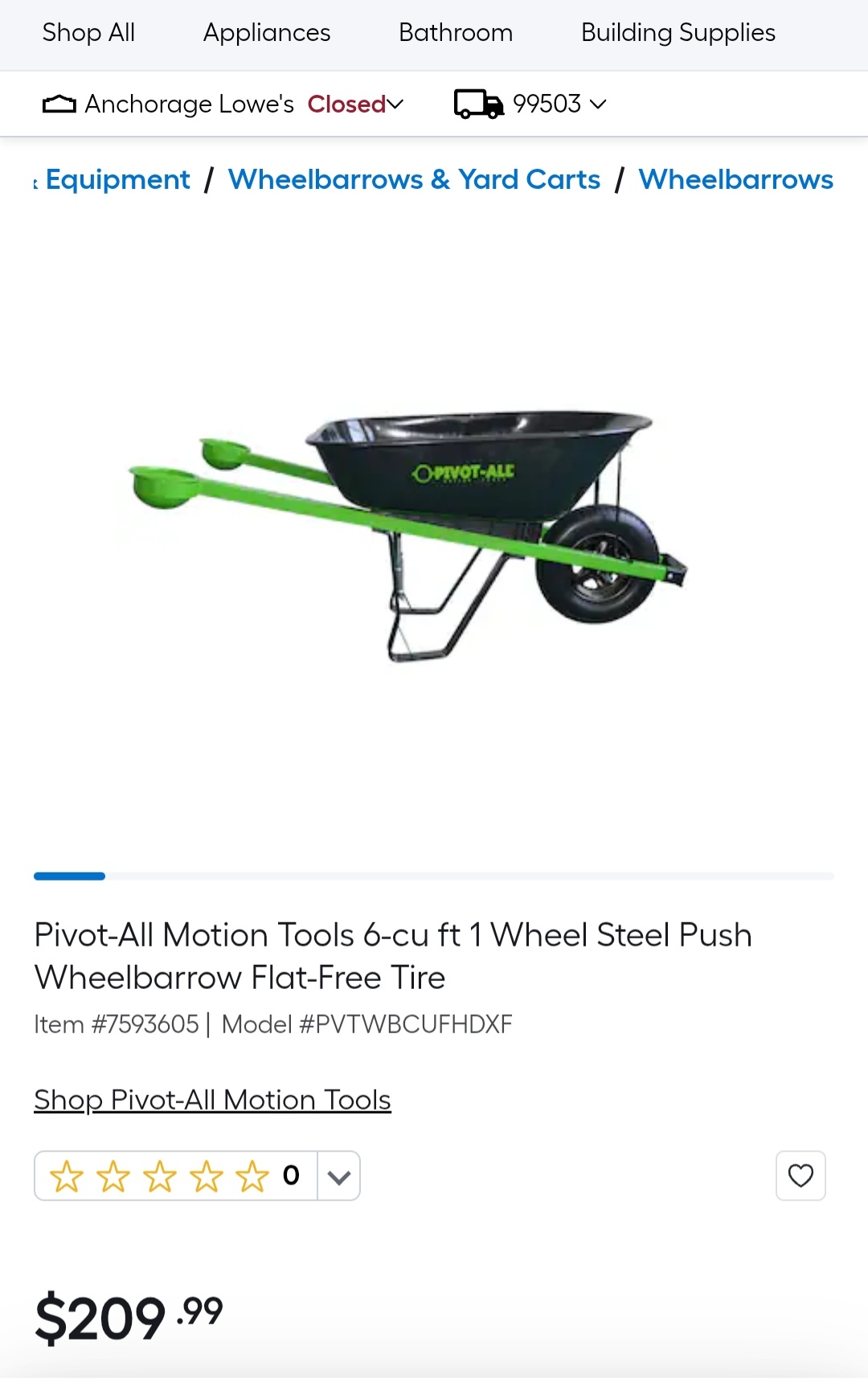Browse Building Supplies
The height and width of the screenshot is (1383, 868).
[678, 33]
